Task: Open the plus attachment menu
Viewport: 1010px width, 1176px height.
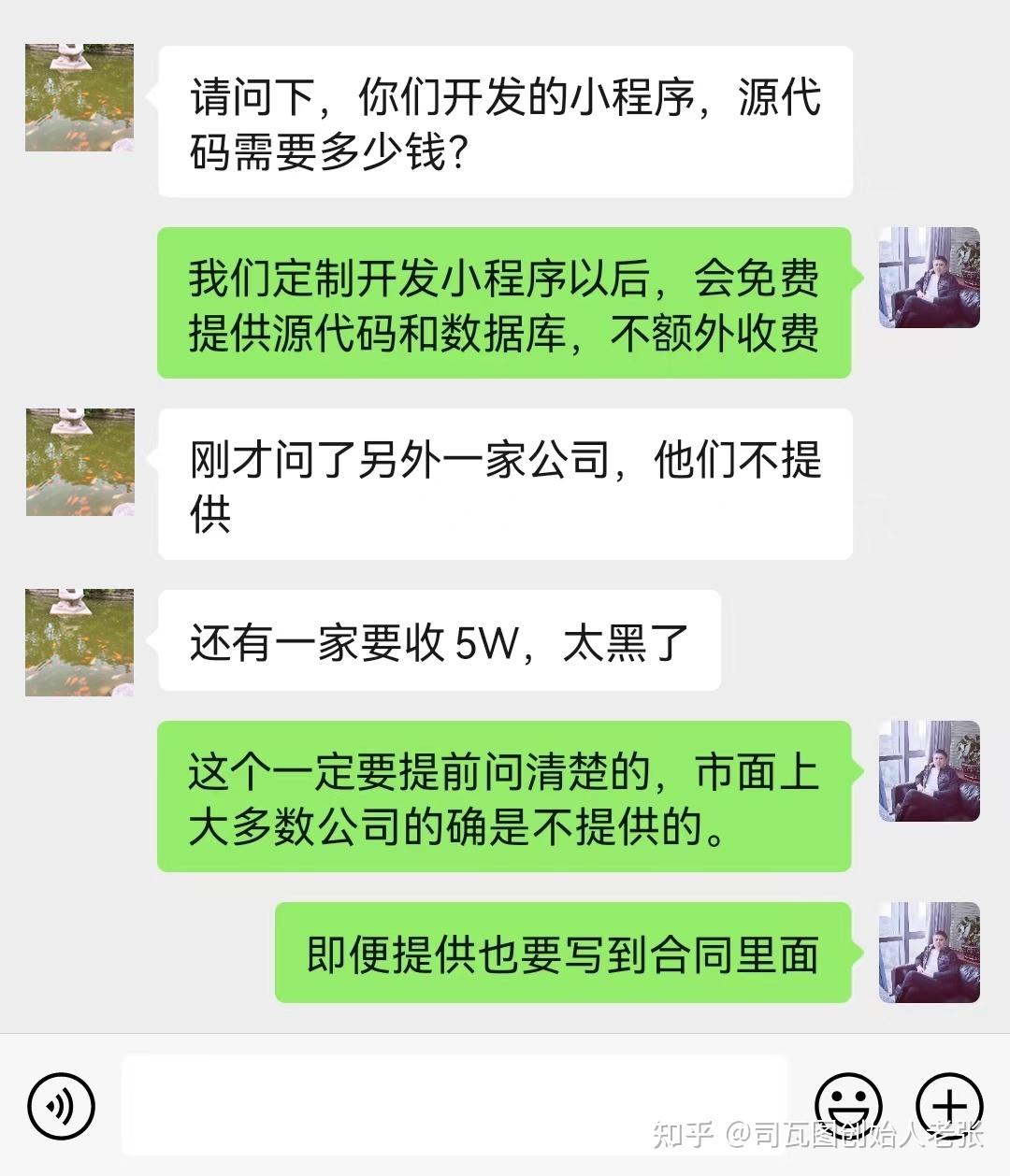Action: [x=948, y=1104]
